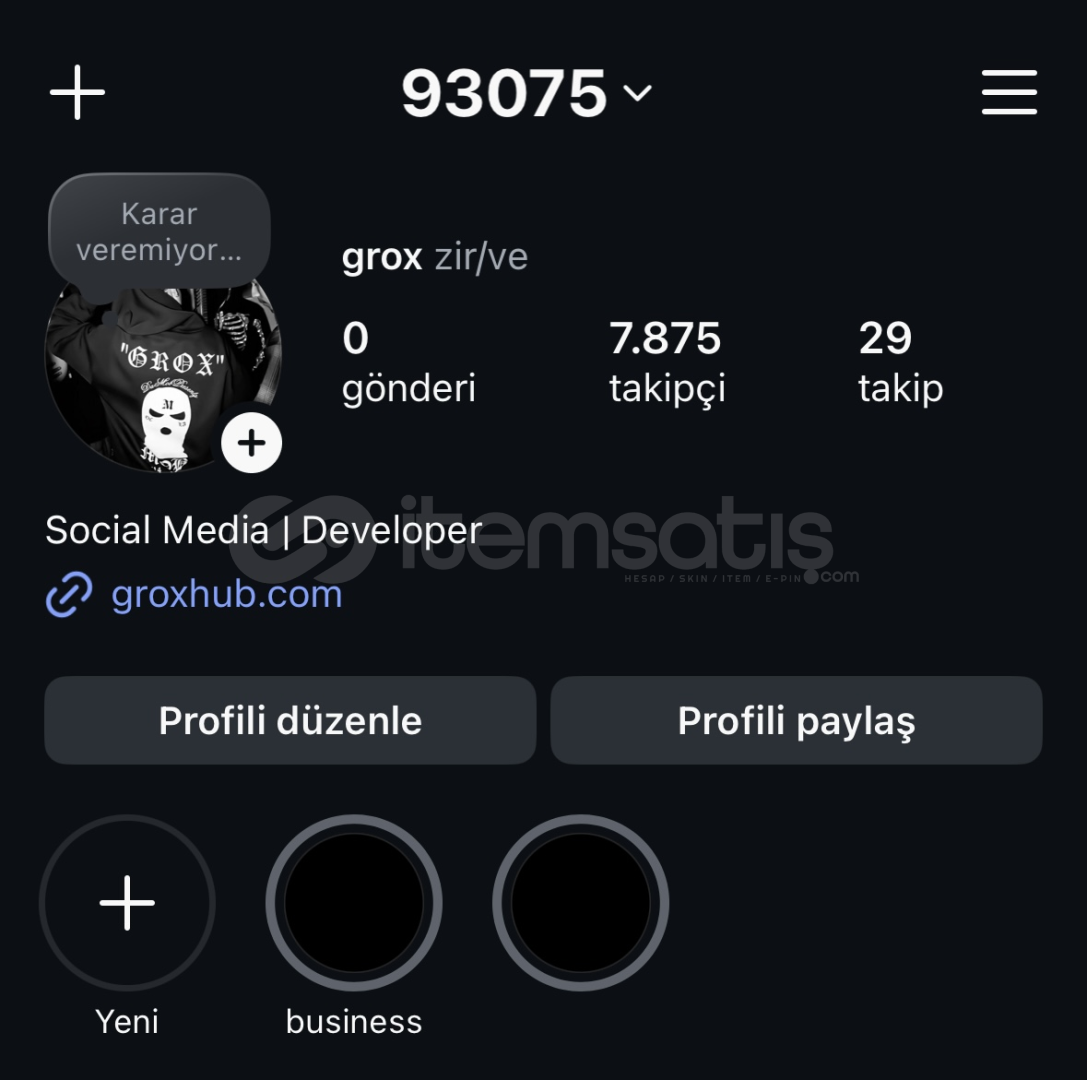Tap the plus icon to create content
Screen dimensions: 1087x1080
click(x=77, y=93)
